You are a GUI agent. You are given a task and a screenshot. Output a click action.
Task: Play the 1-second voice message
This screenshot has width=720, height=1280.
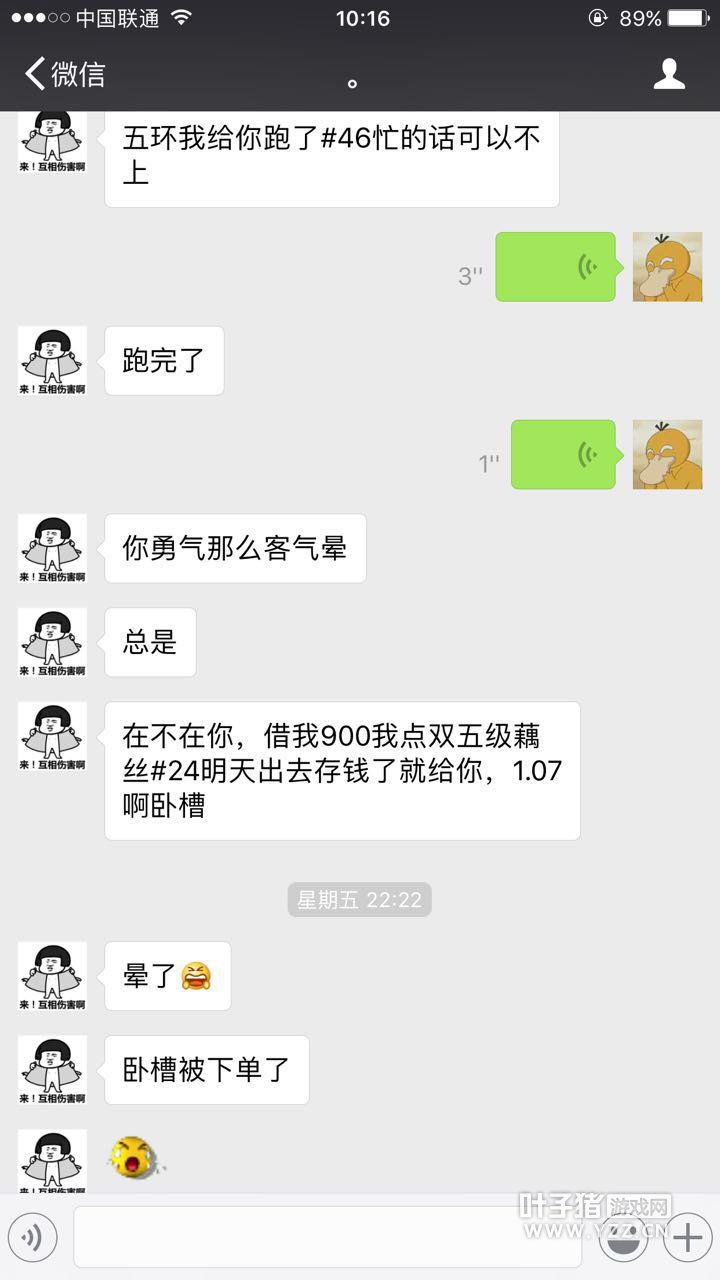click(563, 454)
